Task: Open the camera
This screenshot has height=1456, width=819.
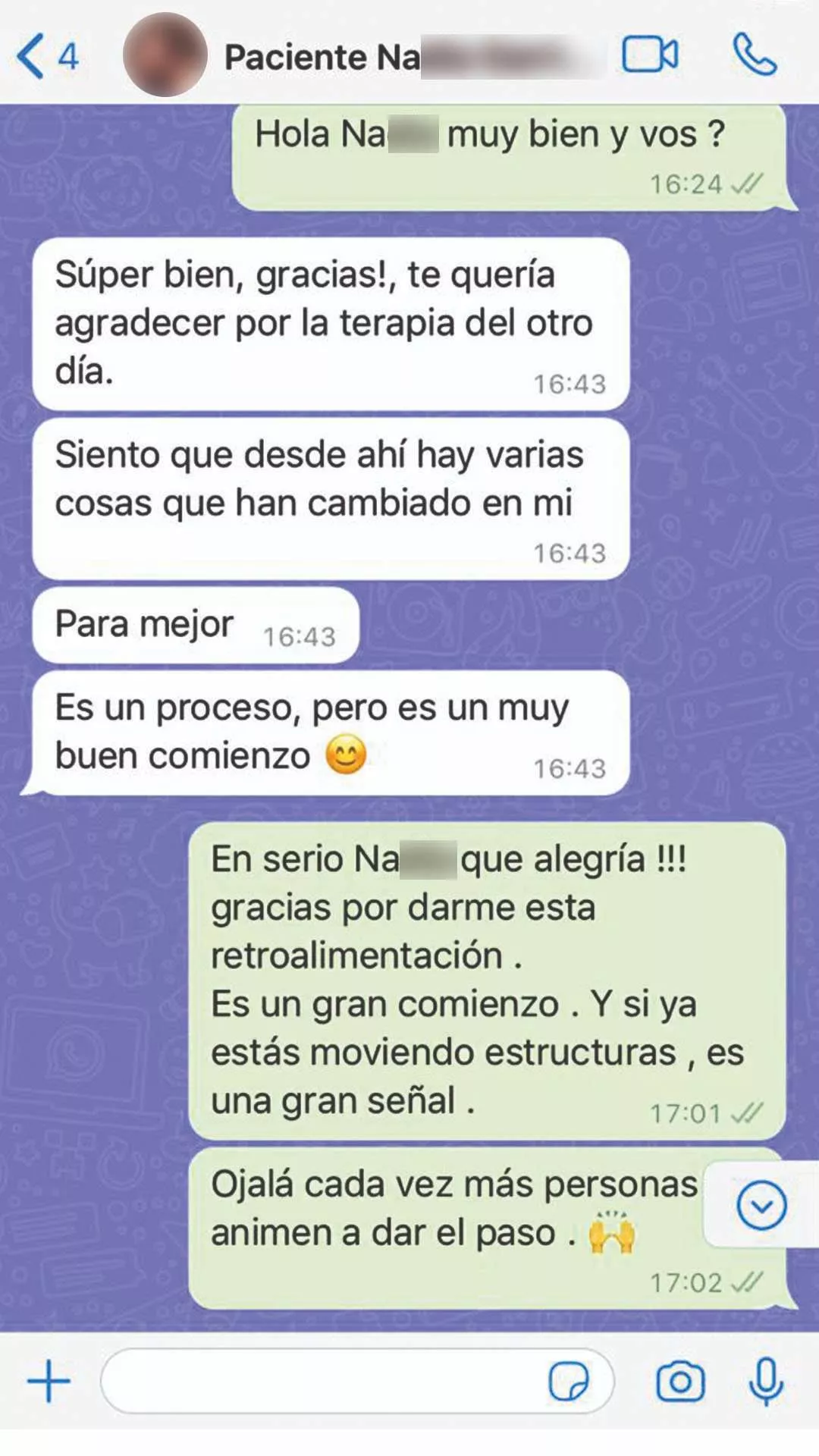Action: tap(680, 1381)
